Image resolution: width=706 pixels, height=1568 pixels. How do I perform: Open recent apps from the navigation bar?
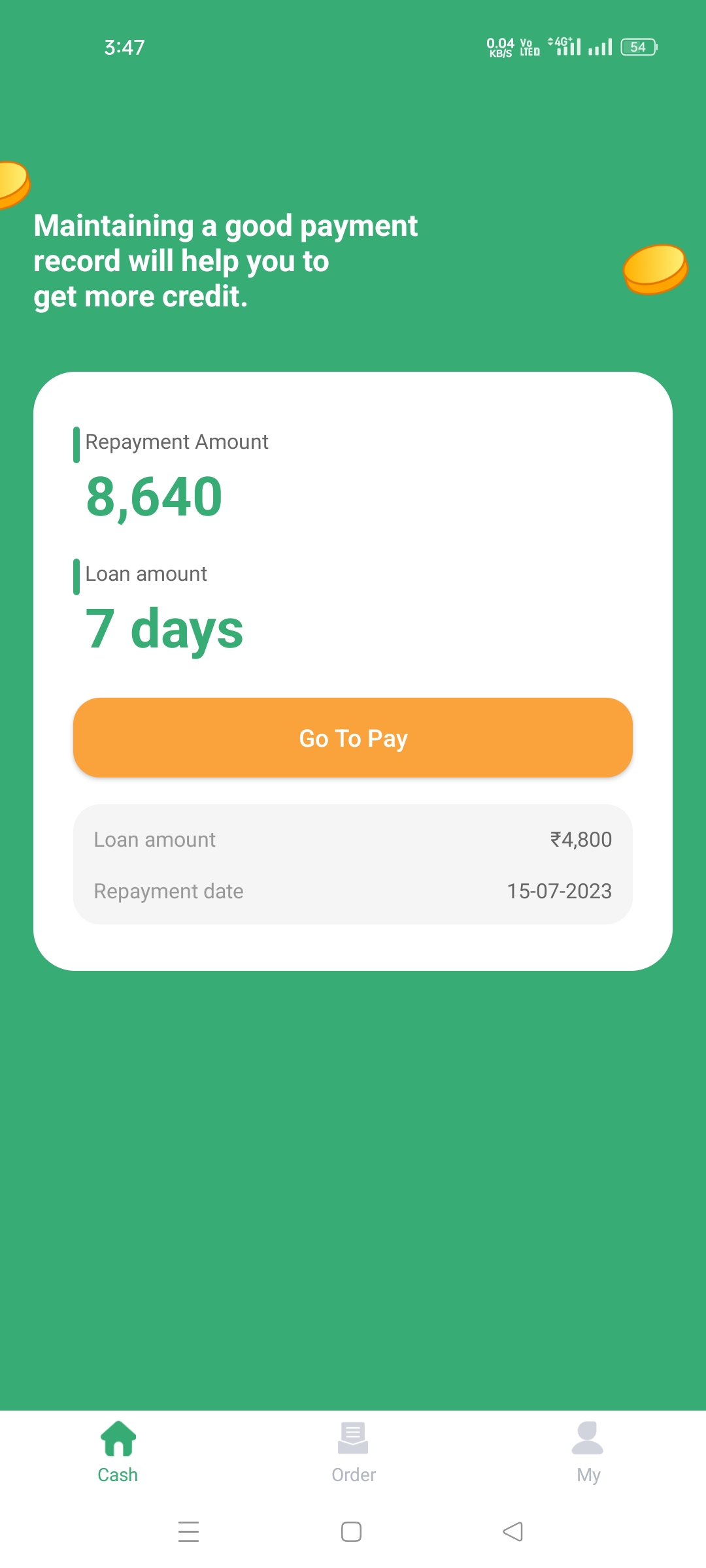189,1531
